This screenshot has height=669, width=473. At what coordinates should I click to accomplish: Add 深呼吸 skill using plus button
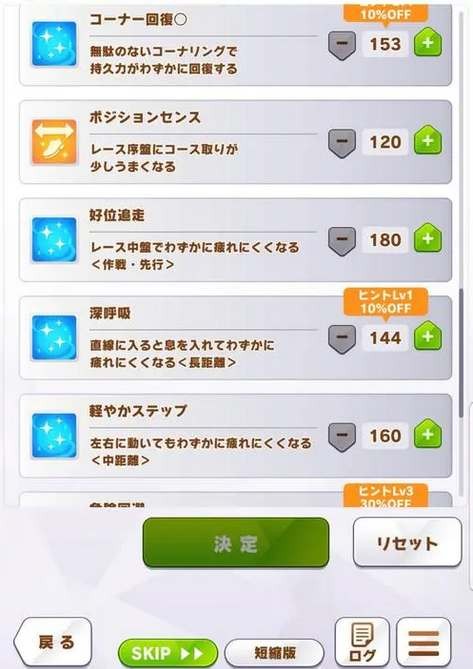pyautogui.click(x=428, y=336)
